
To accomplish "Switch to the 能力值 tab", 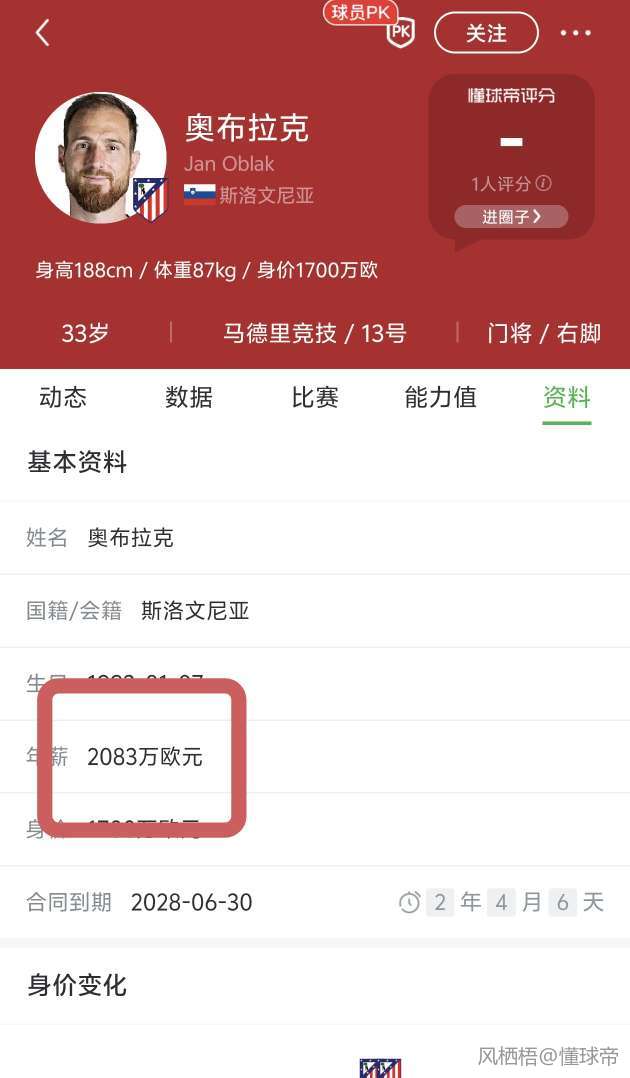I will tap(440, 397).
